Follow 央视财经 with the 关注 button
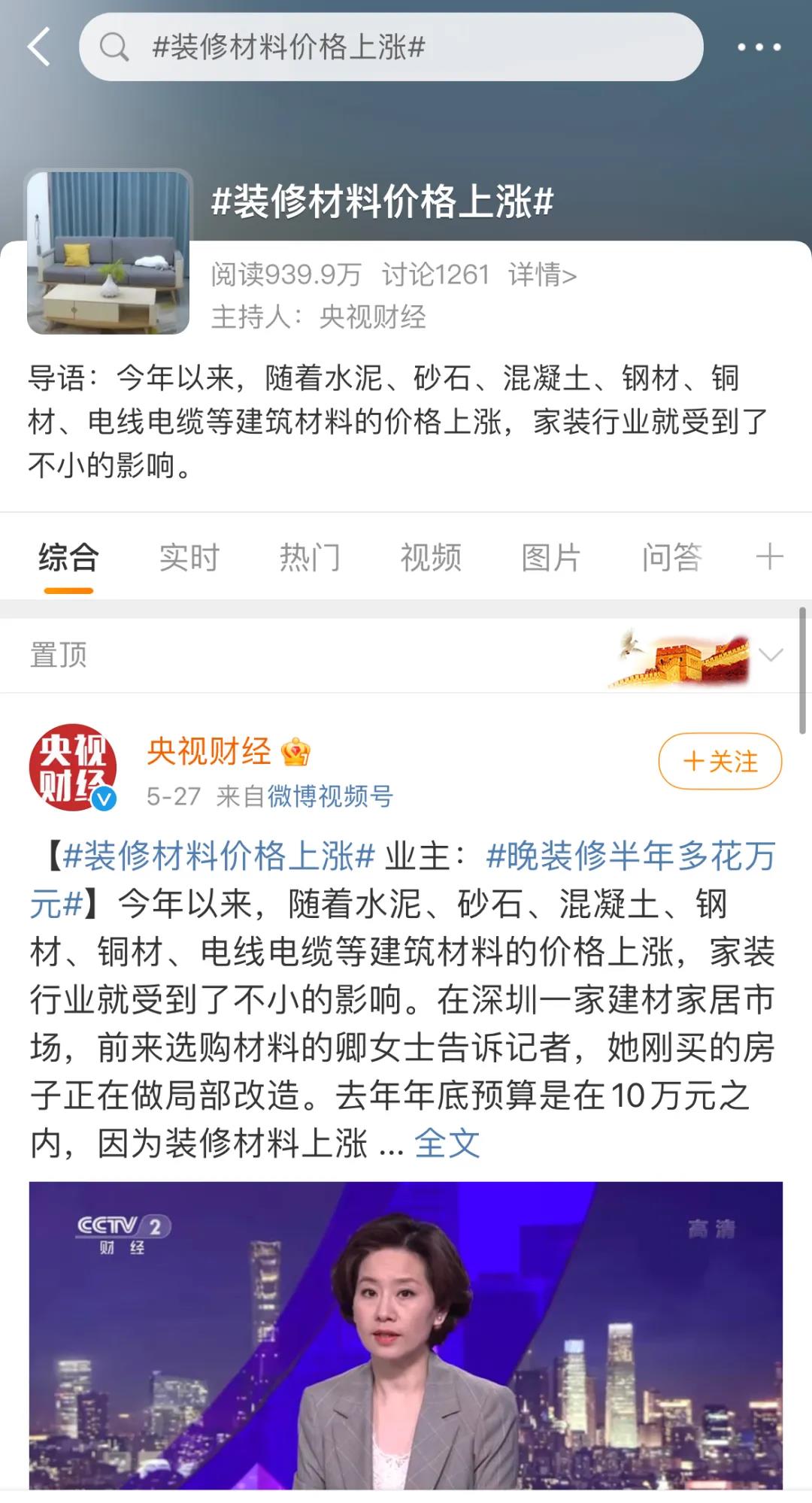Image resolution: width=812 pixels, height=1503 pixels. click(x=720, y=761)
